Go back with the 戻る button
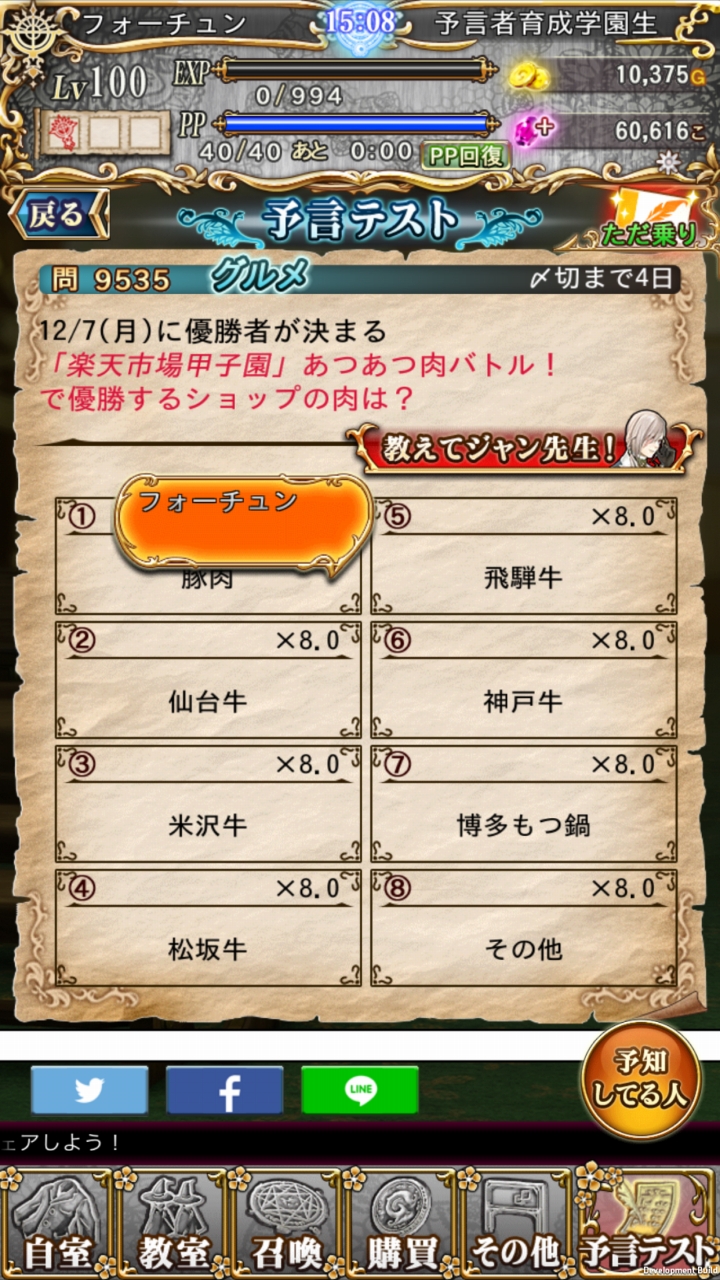Screen dimensions: 720x1280 [59, 216]
